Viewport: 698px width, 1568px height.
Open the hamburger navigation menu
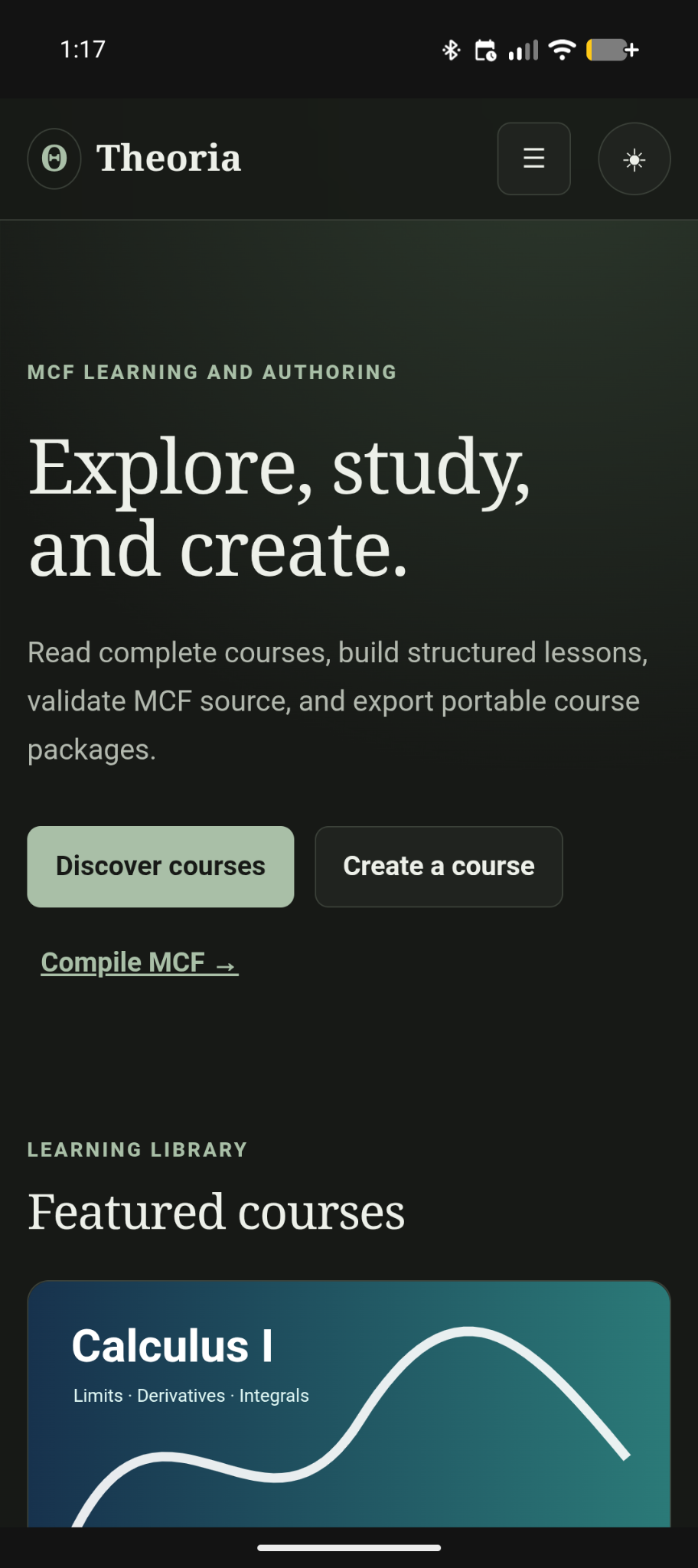point(533,158)
